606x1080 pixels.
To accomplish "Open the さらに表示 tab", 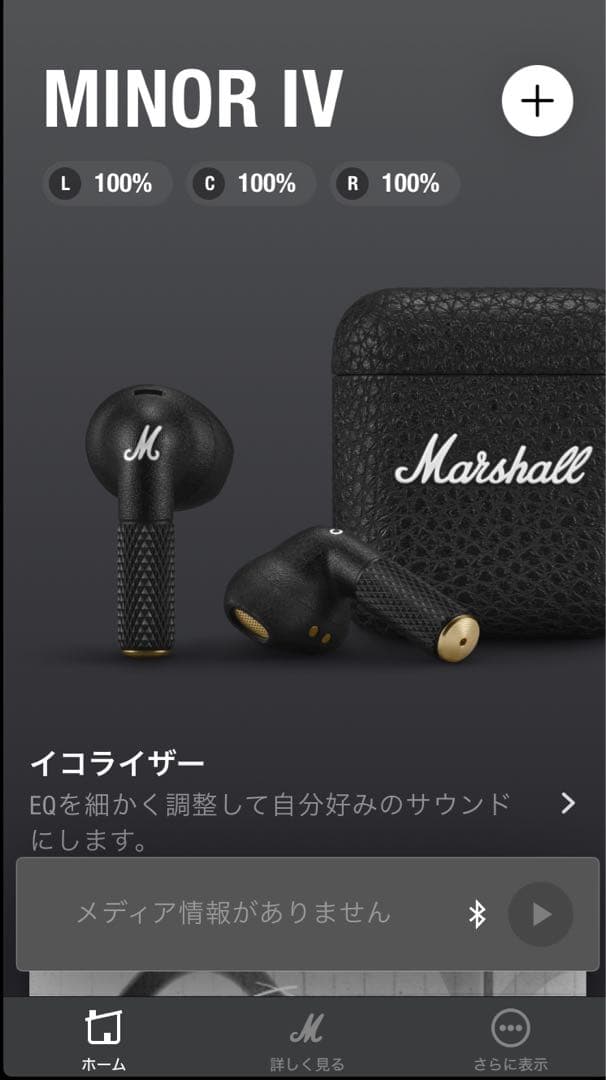I will coord(511,1038).
